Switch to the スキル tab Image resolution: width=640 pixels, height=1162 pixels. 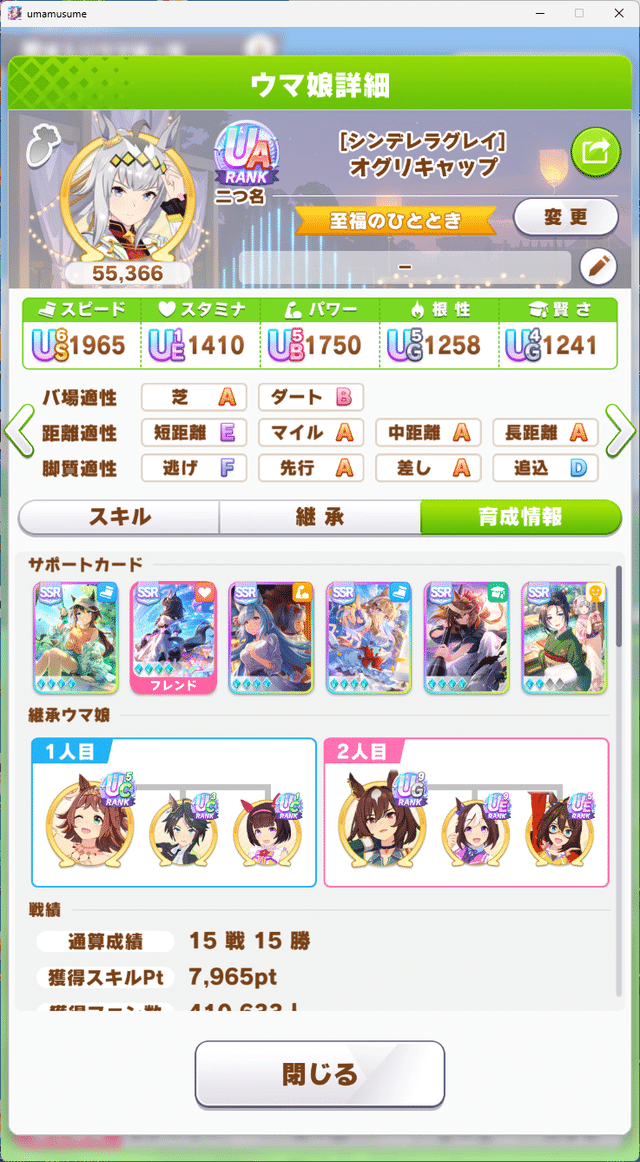coord(119,517)
